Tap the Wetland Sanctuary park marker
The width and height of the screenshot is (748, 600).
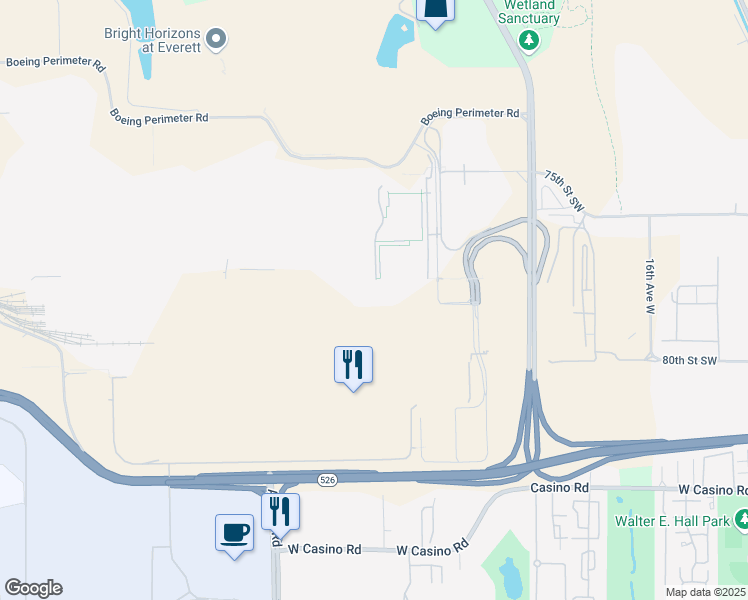click(530, 40)
